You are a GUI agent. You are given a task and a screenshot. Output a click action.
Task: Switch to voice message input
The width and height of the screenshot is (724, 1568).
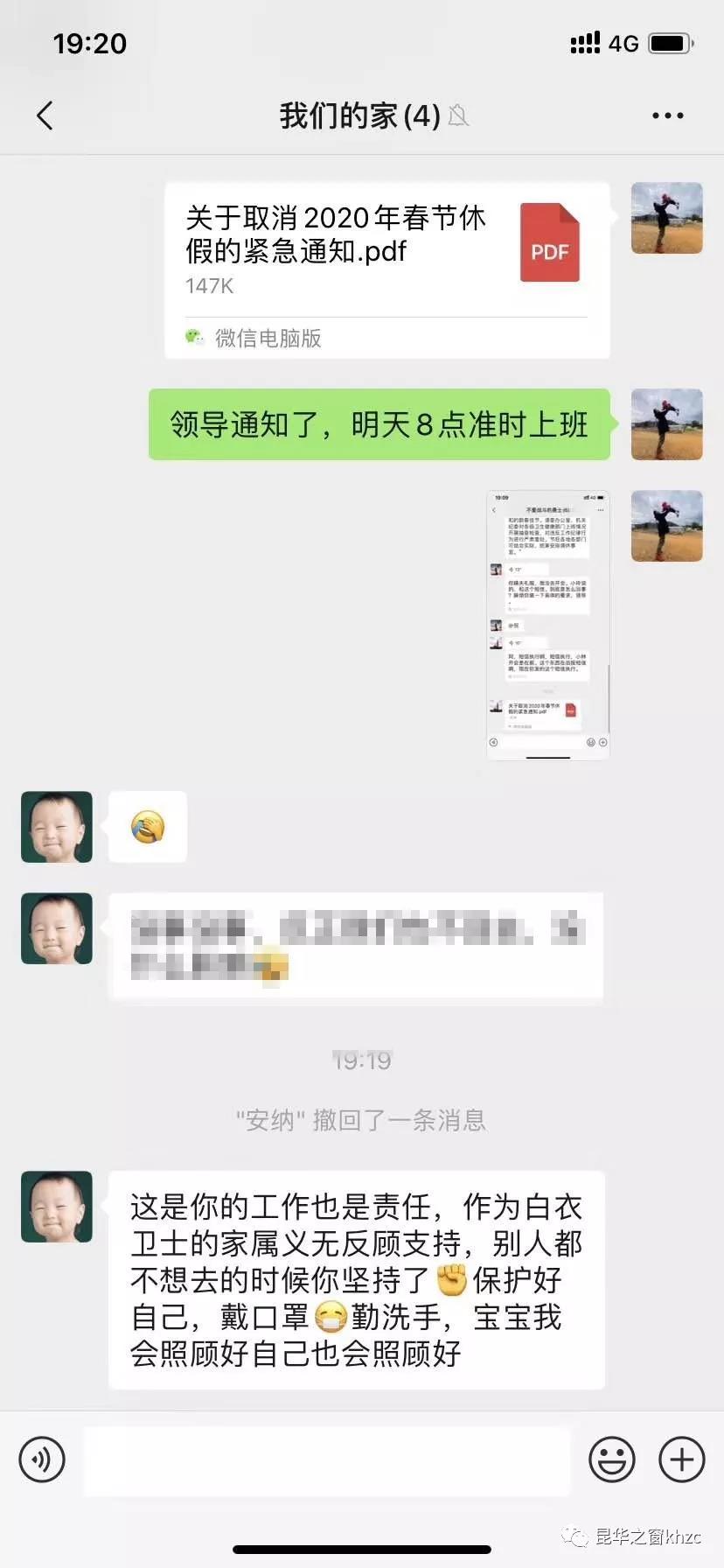coord(42,1459)
